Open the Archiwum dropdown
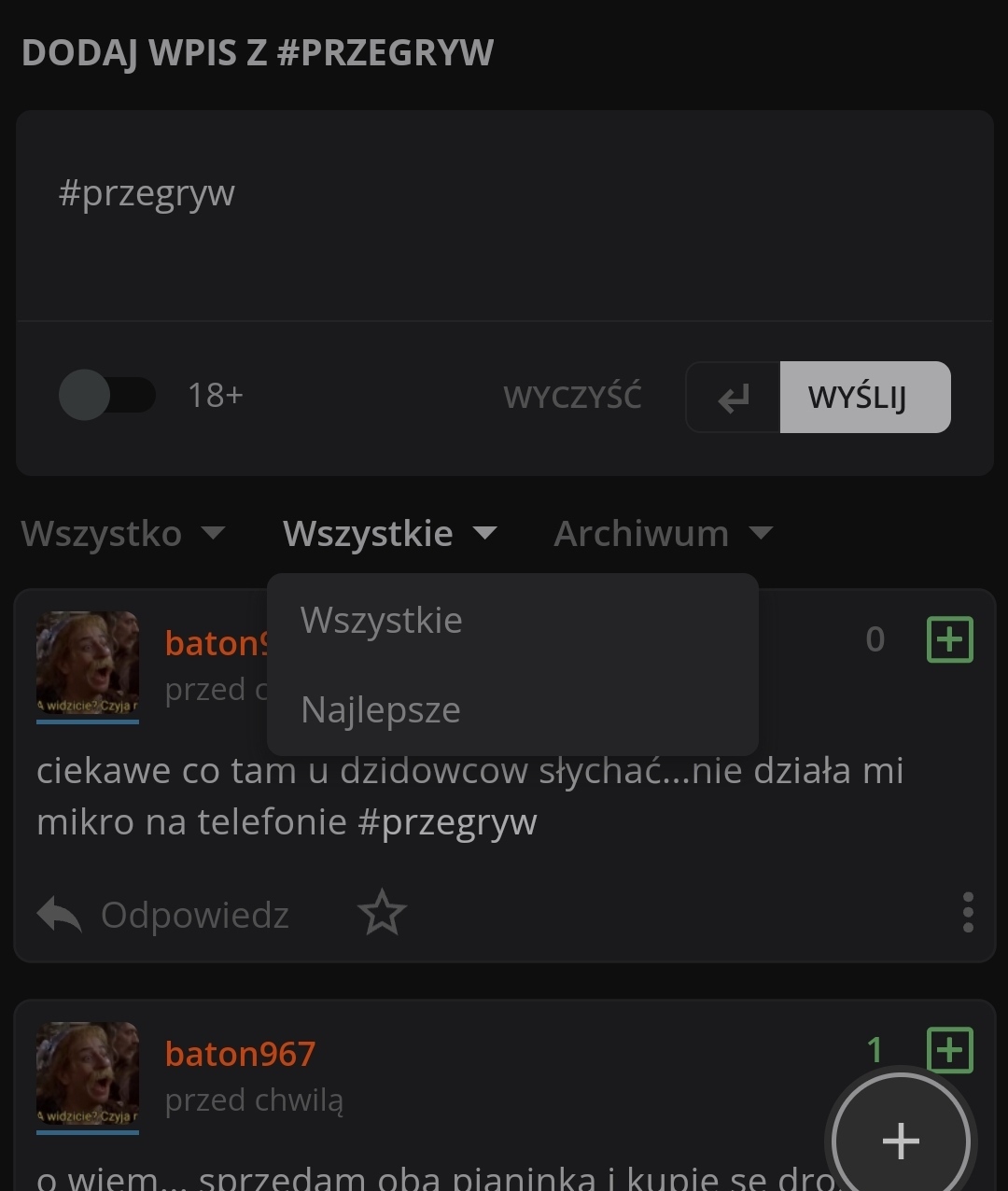 (x=663, y=534)
